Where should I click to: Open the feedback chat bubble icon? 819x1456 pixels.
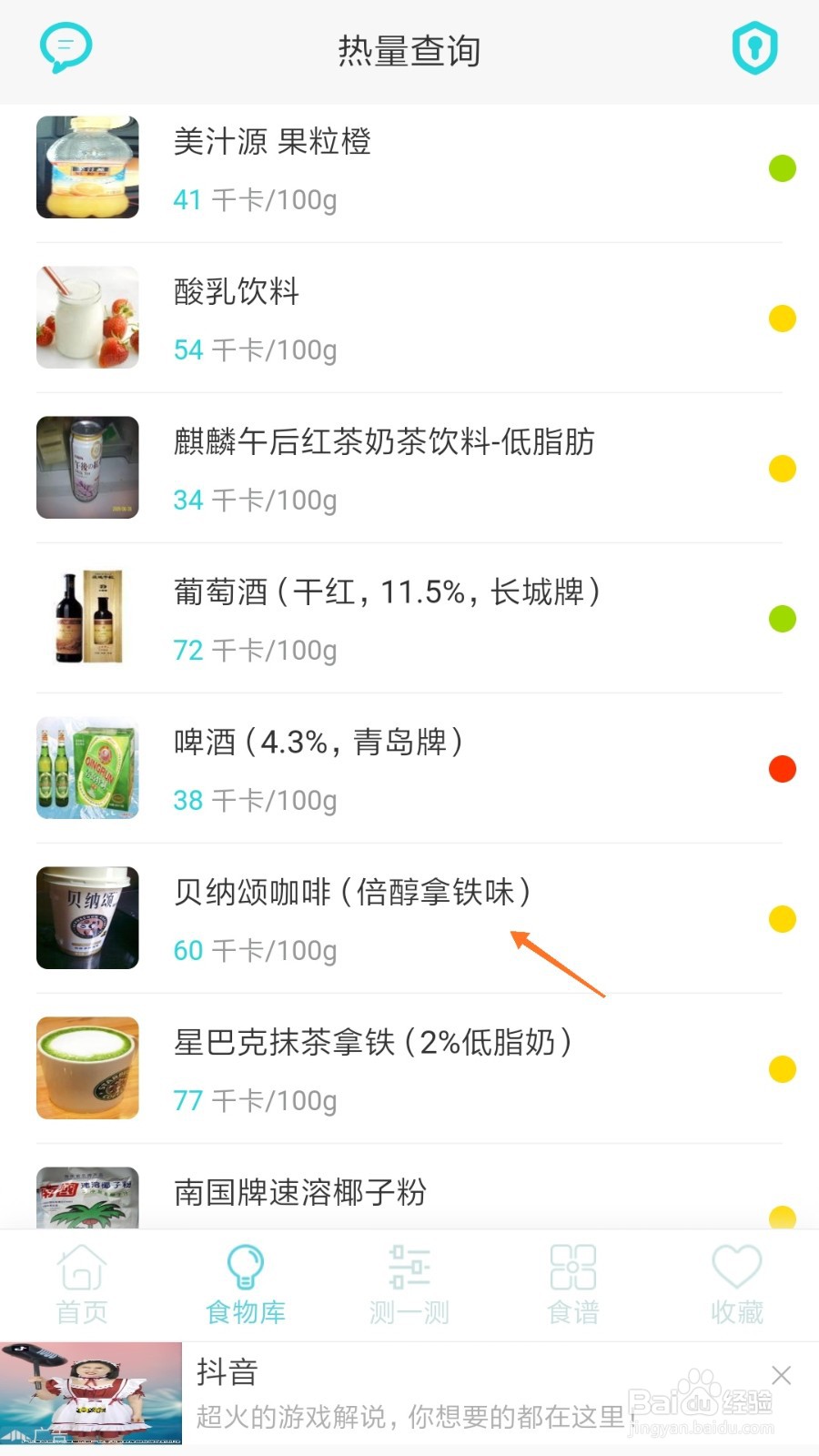point(65,47)
